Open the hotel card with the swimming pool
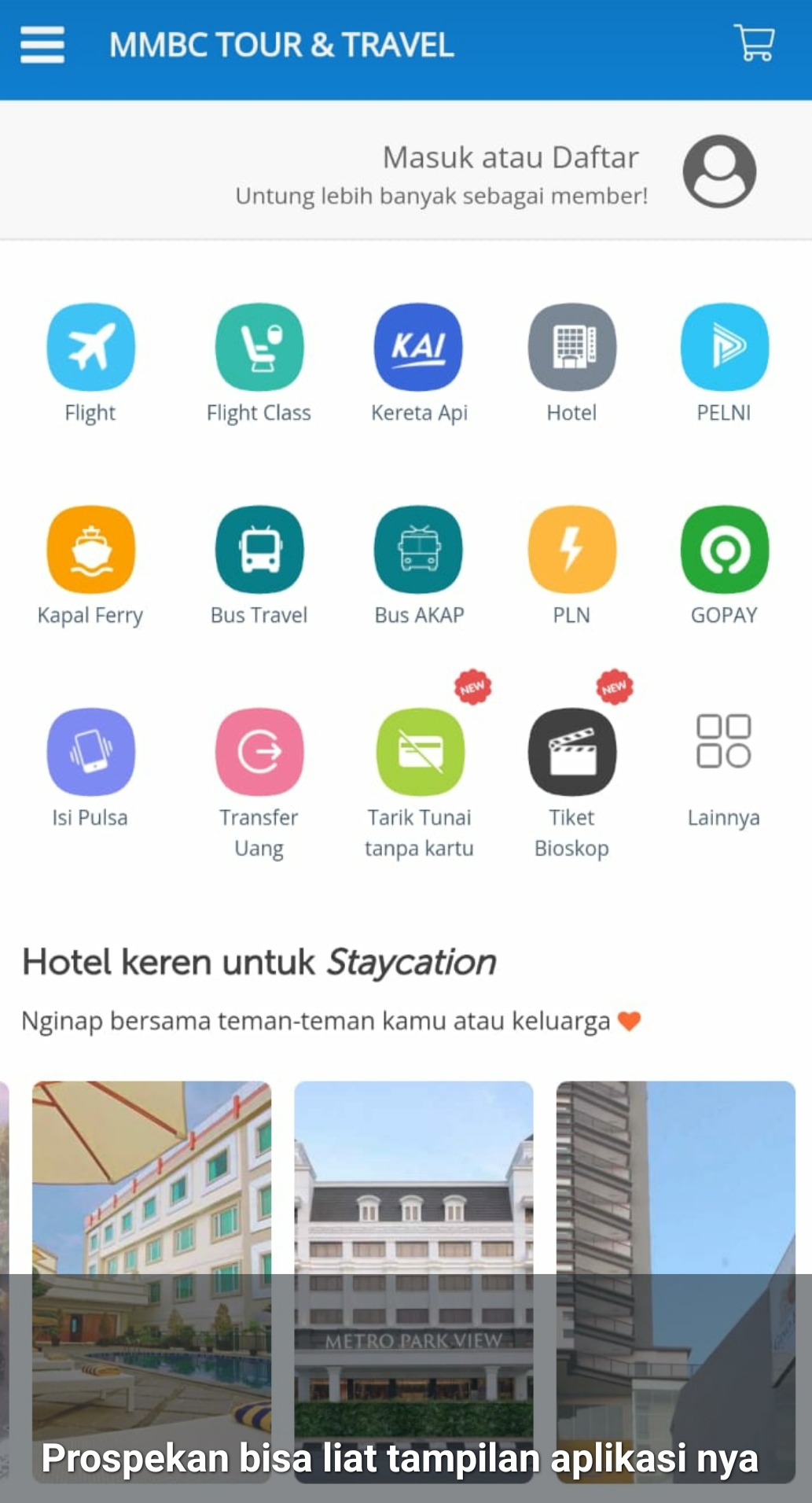This screenshot has height=1503, width=812. [152, 1258]
